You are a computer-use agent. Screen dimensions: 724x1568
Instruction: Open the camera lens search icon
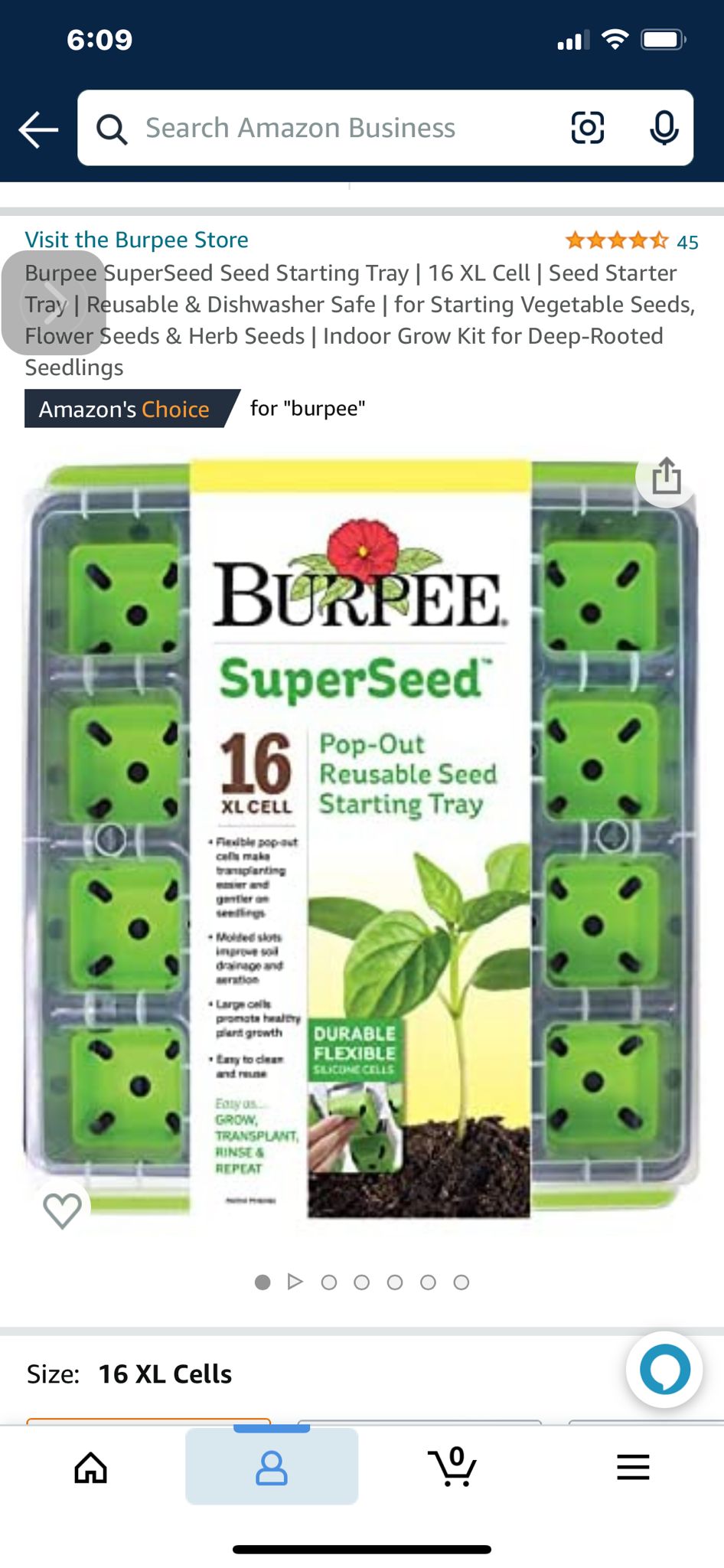coord(588,128)
